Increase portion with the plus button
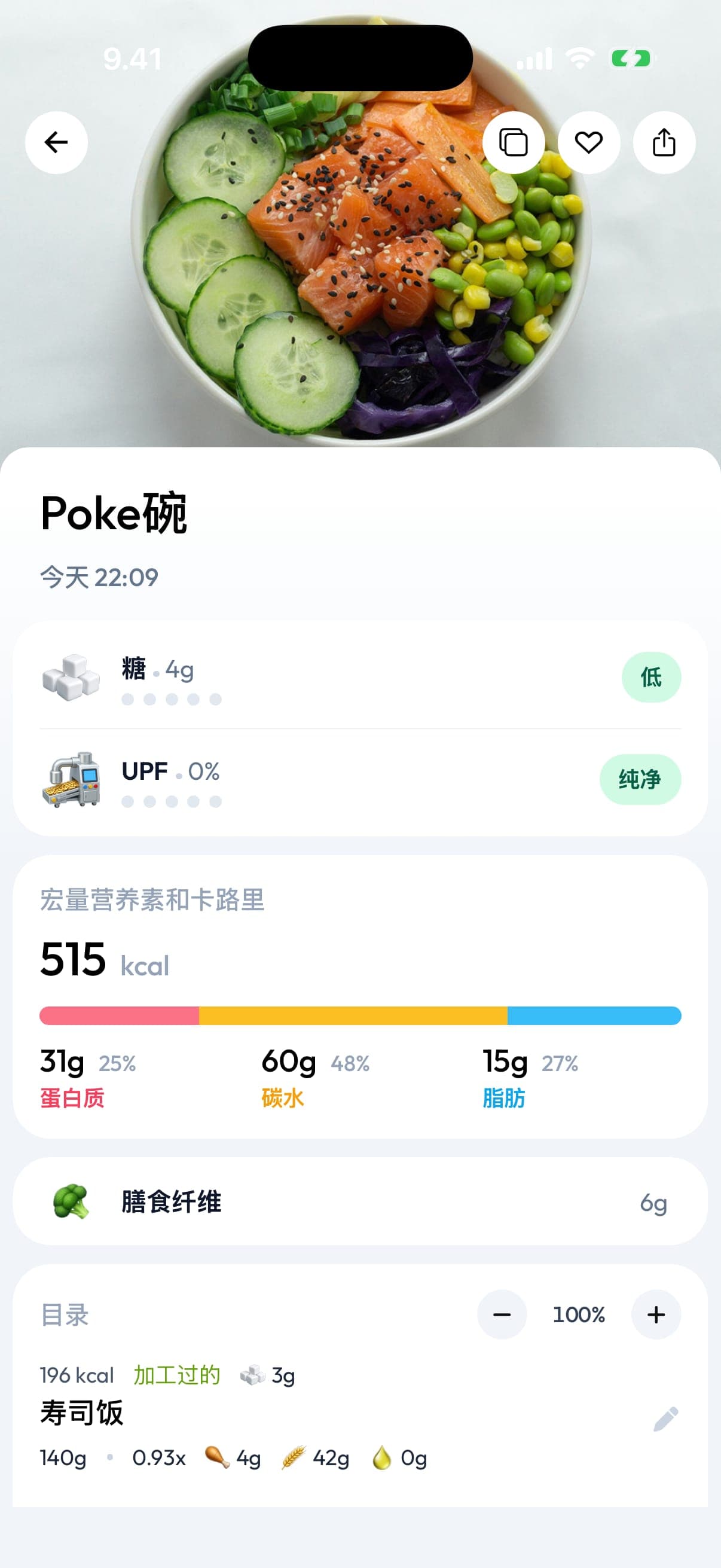This screenshot has height=1568, width=721. coord(656,1314)
